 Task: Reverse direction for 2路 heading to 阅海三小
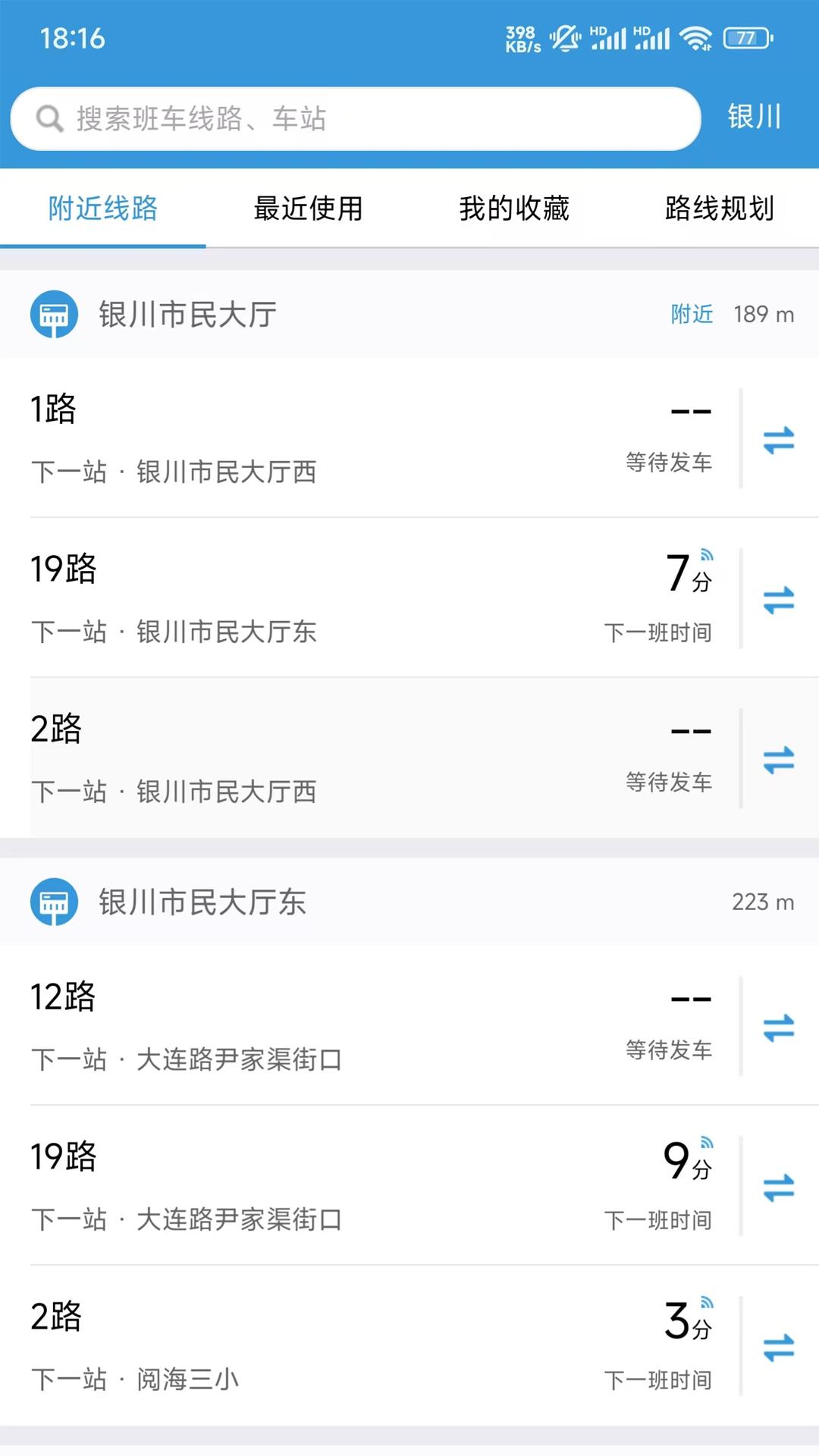pos(779,1348)
